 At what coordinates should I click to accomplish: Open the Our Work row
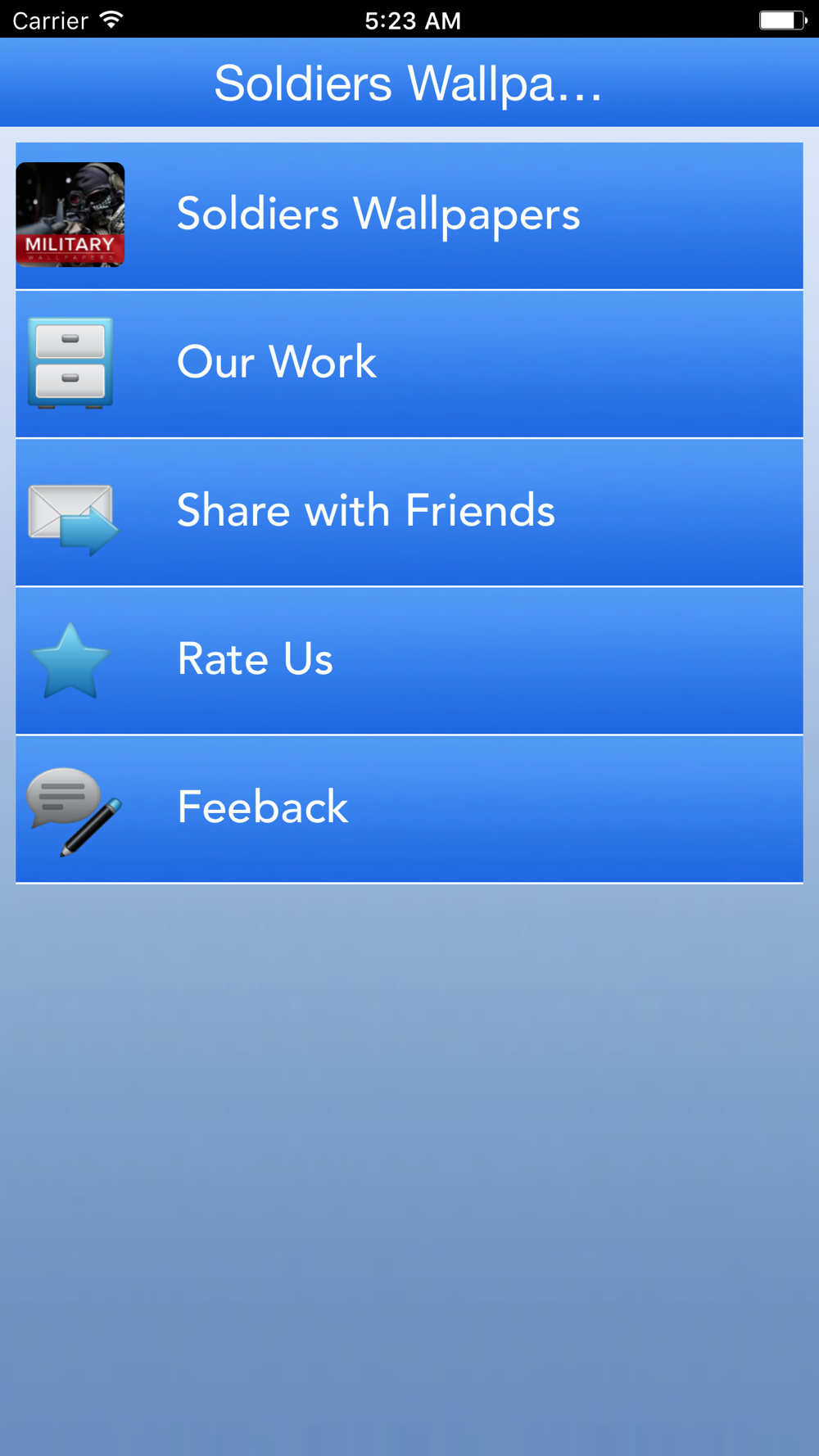click(x=409, y=364)
